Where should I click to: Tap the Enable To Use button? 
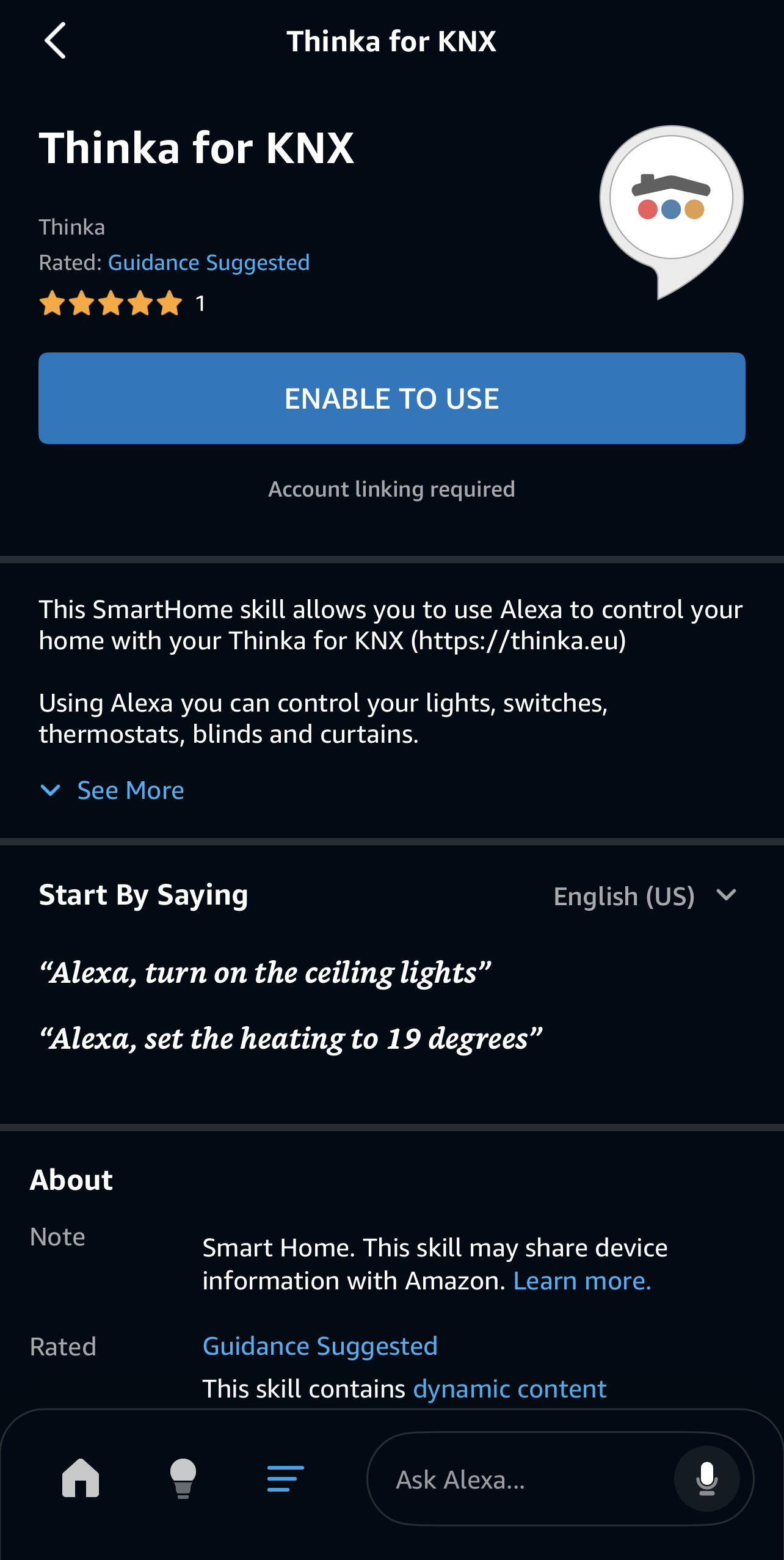391,398
